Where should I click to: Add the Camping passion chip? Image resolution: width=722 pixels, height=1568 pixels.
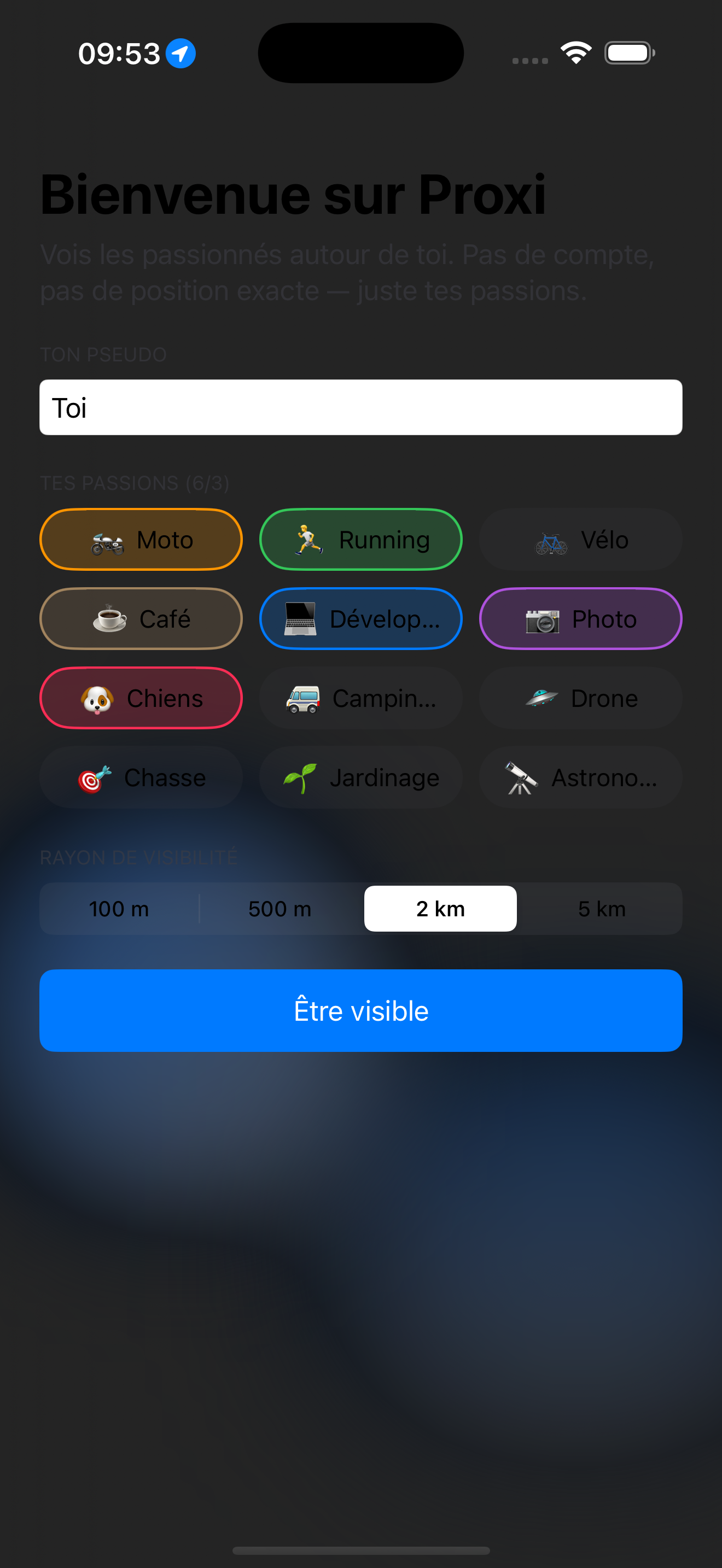(361, 698)
